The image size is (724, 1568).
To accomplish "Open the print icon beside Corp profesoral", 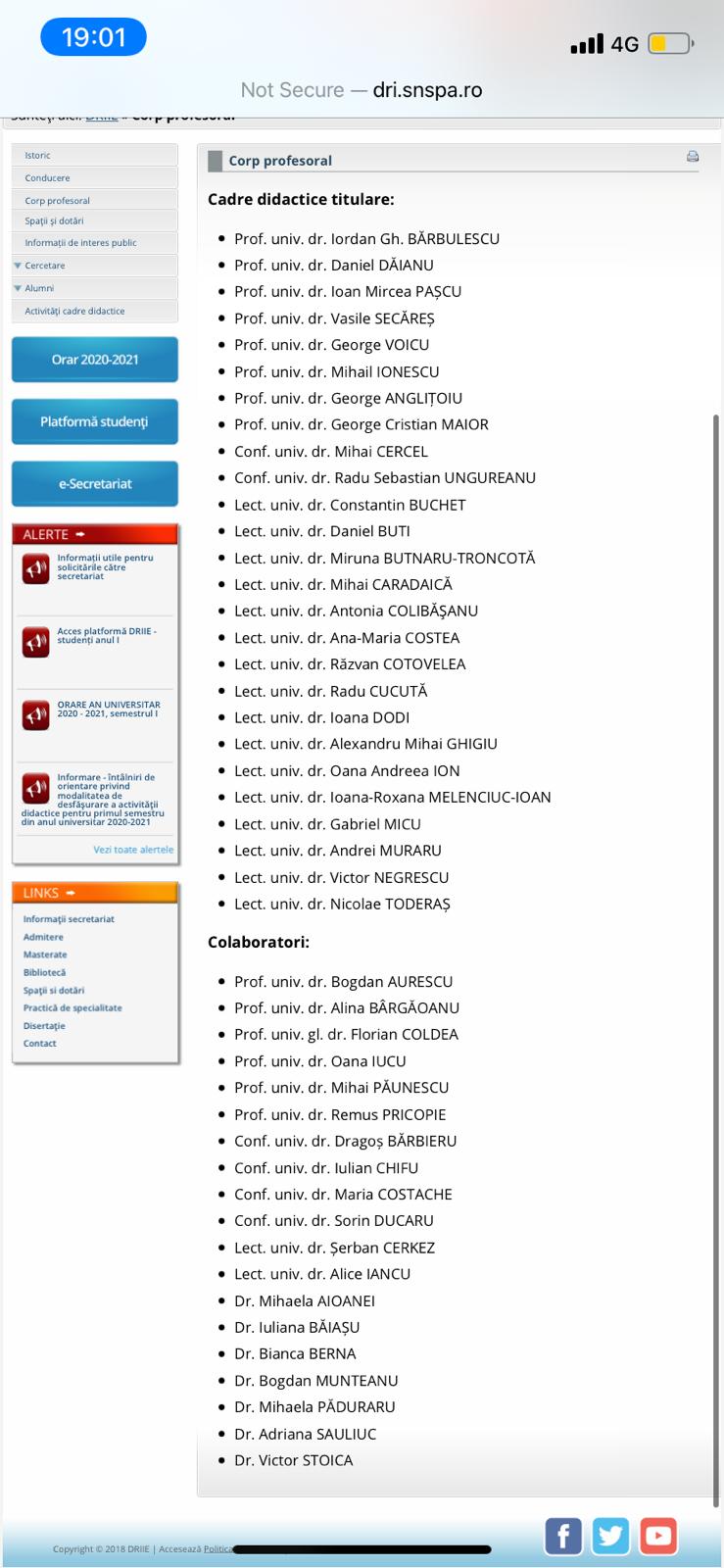I will click(x=693, y=157).
